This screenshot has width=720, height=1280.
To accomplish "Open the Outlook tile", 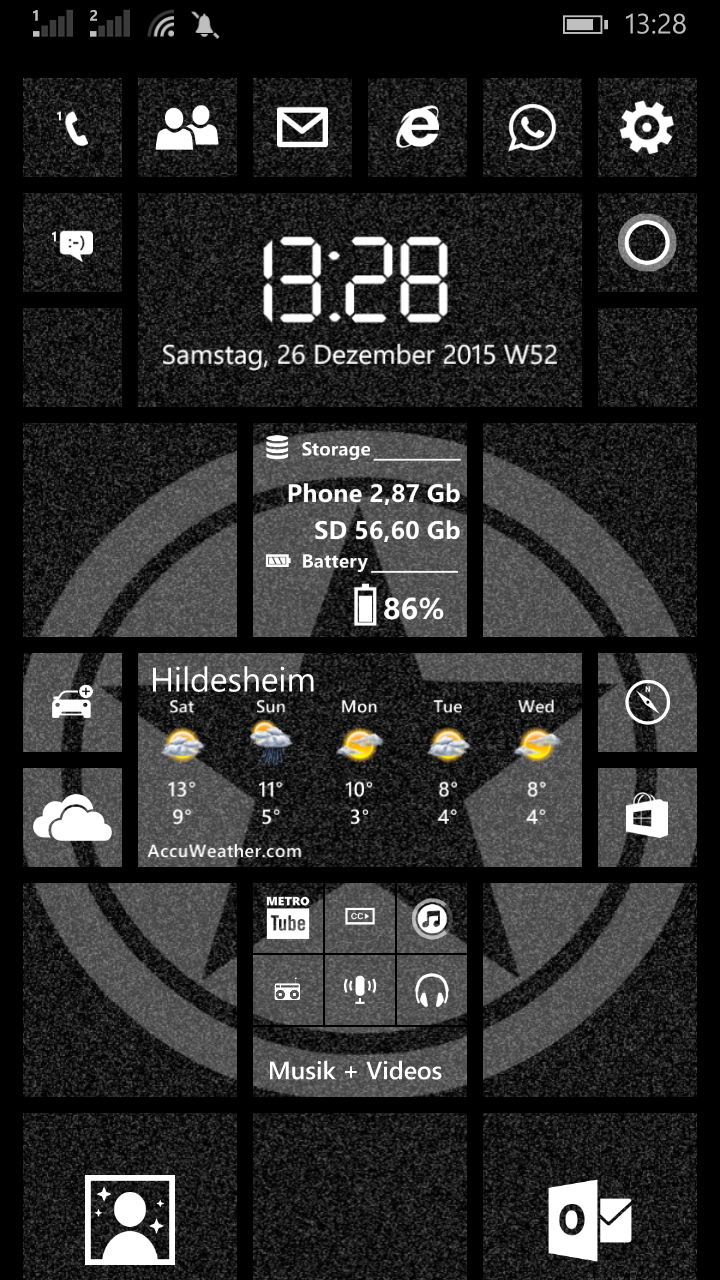I will coord(590,1196).
